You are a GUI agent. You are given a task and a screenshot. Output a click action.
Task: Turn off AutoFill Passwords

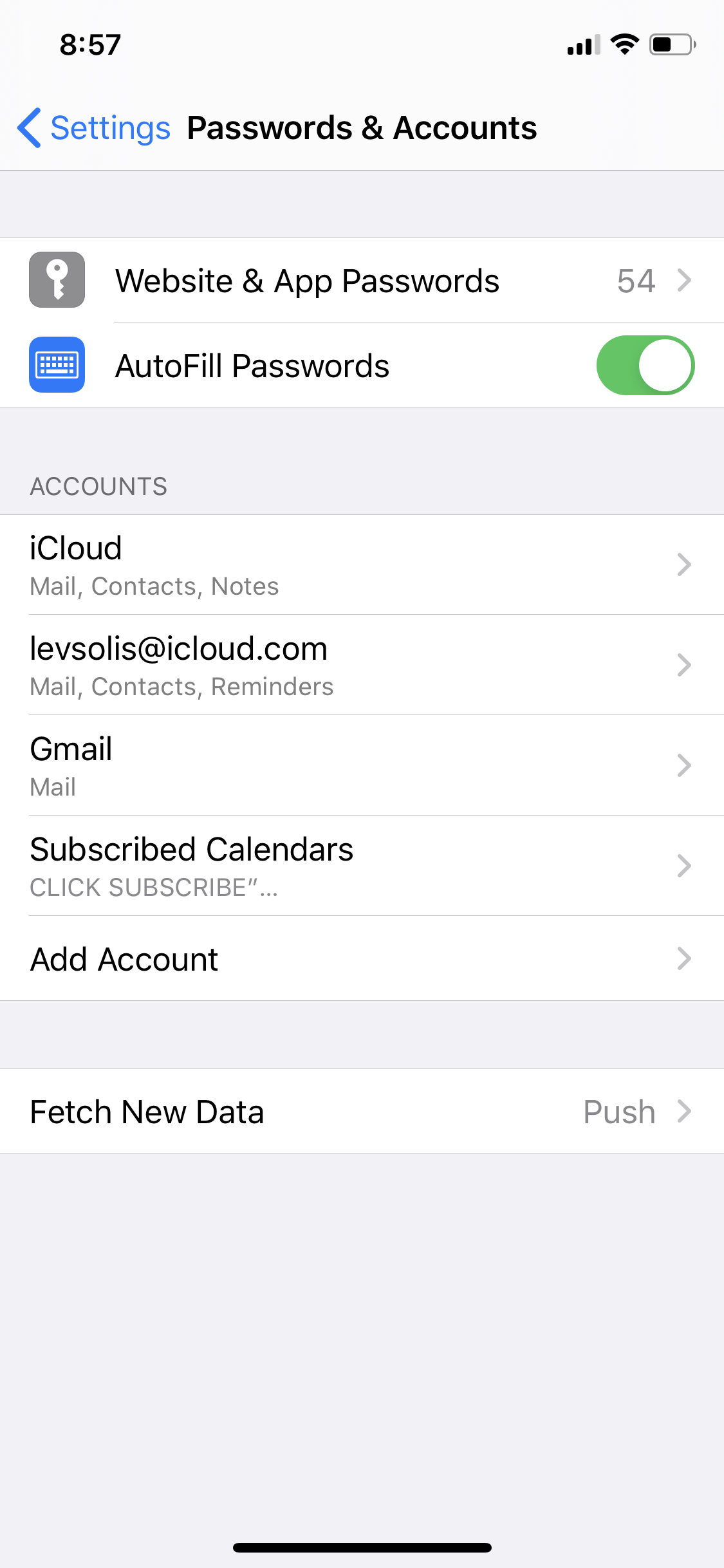point(645,366)
